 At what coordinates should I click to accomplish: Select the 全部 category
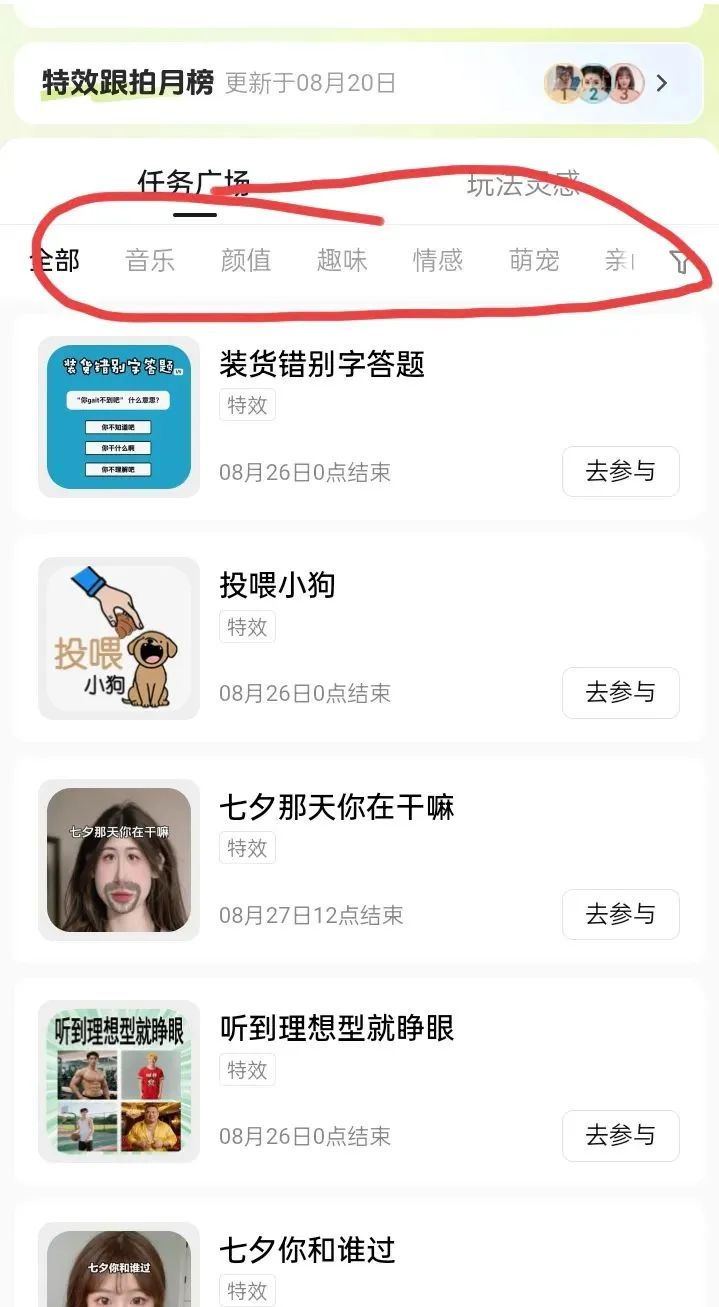[x=54, y=261]
